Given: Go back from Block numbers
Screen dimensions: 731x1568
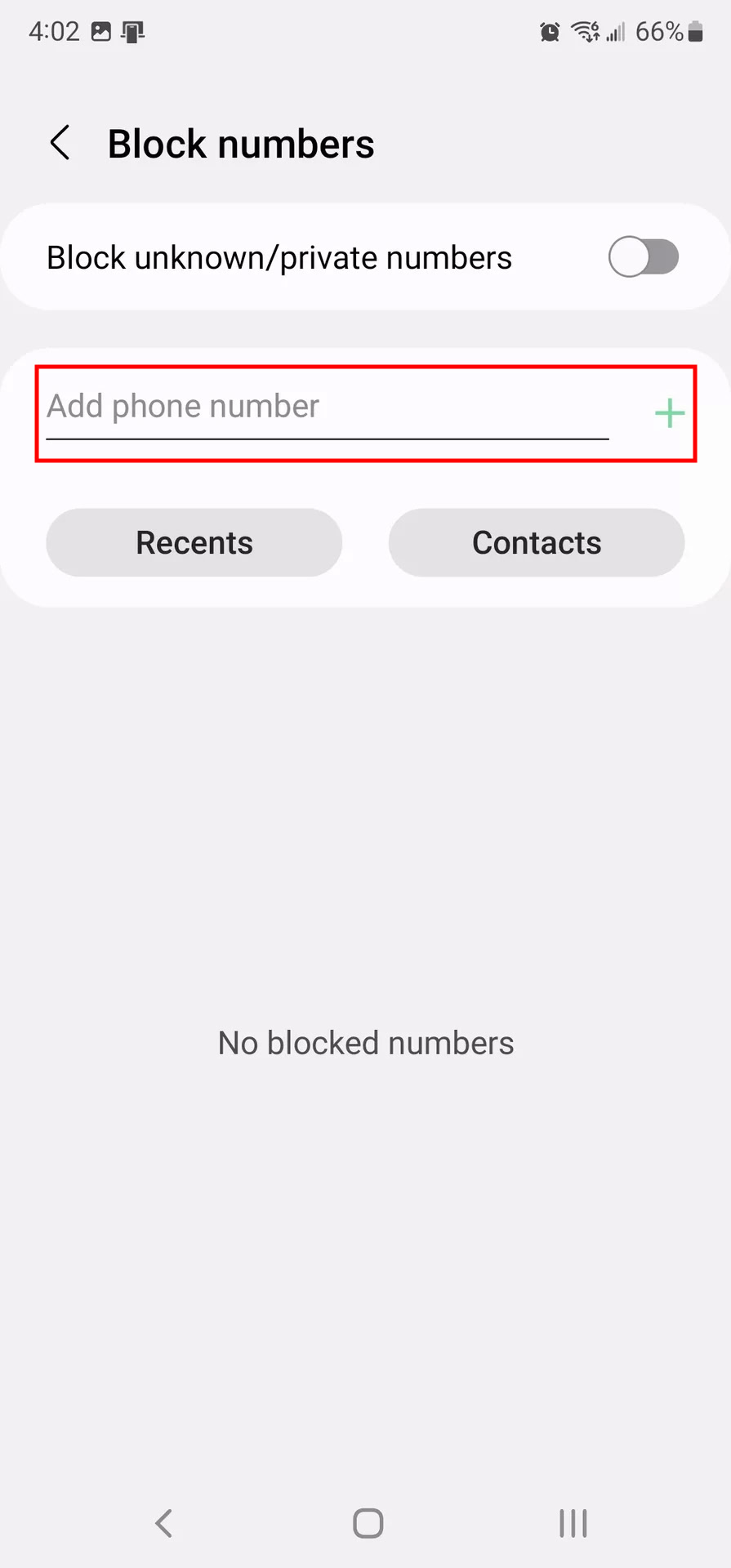Looking at the screenshot, I should pyautogui.click(x=60, y=143).
